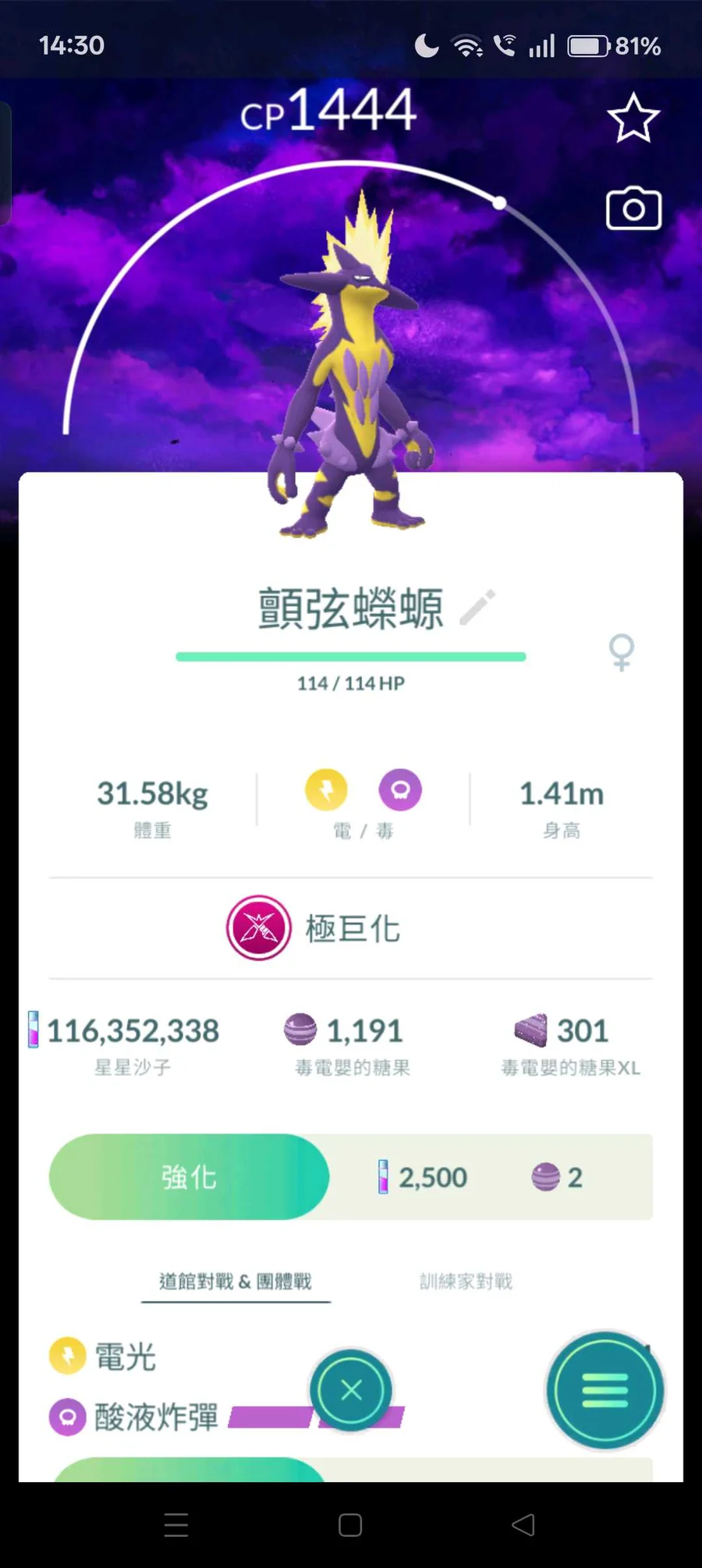The height and width of the screenshot is (1568, 702).
Task: Select the 道館對戰 & 團體戰 tab
Action: pyautogui.click(x=236, y=1281)
